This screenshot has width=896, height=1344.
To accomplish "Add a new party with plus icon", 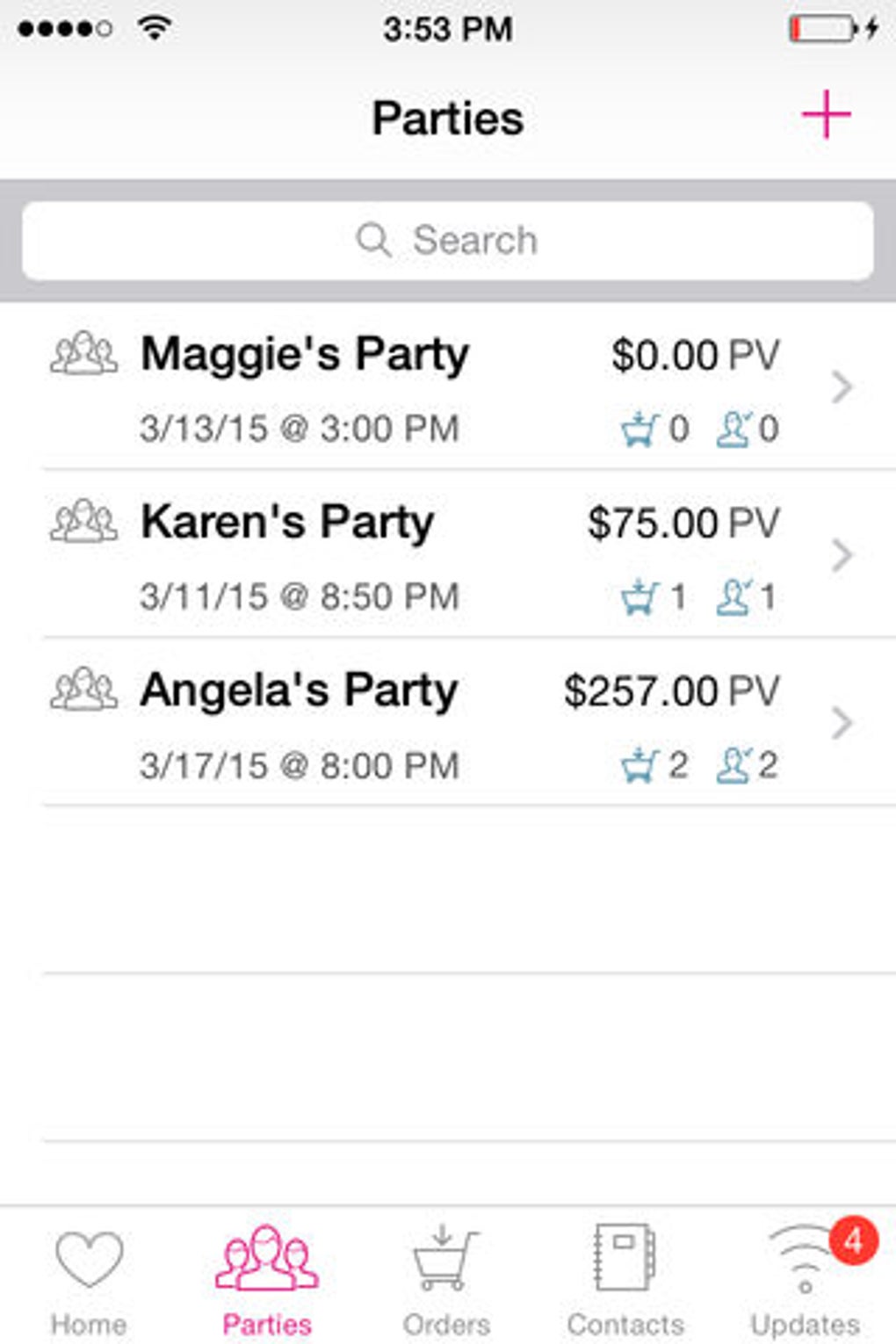I will 826,115.
